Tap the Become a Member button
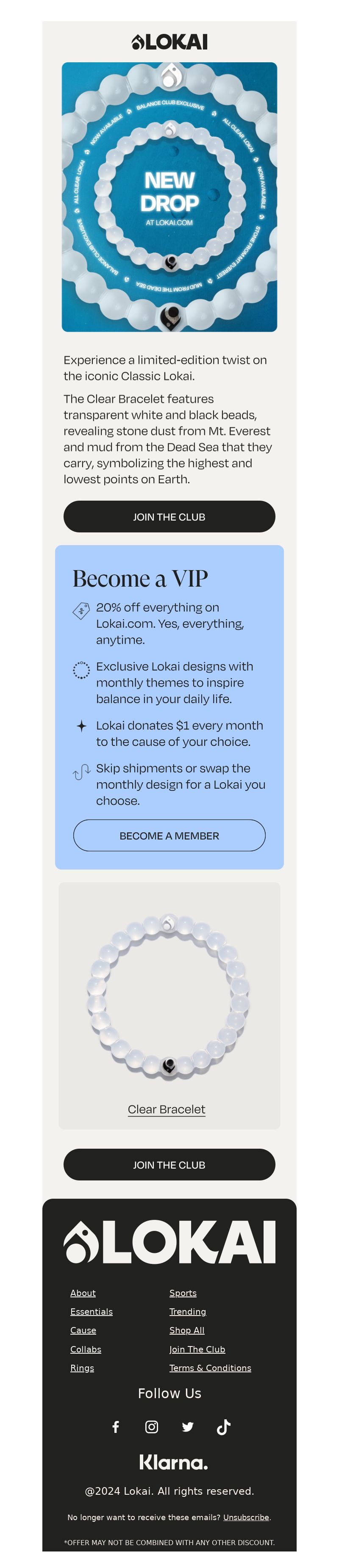 pos(169,836)
